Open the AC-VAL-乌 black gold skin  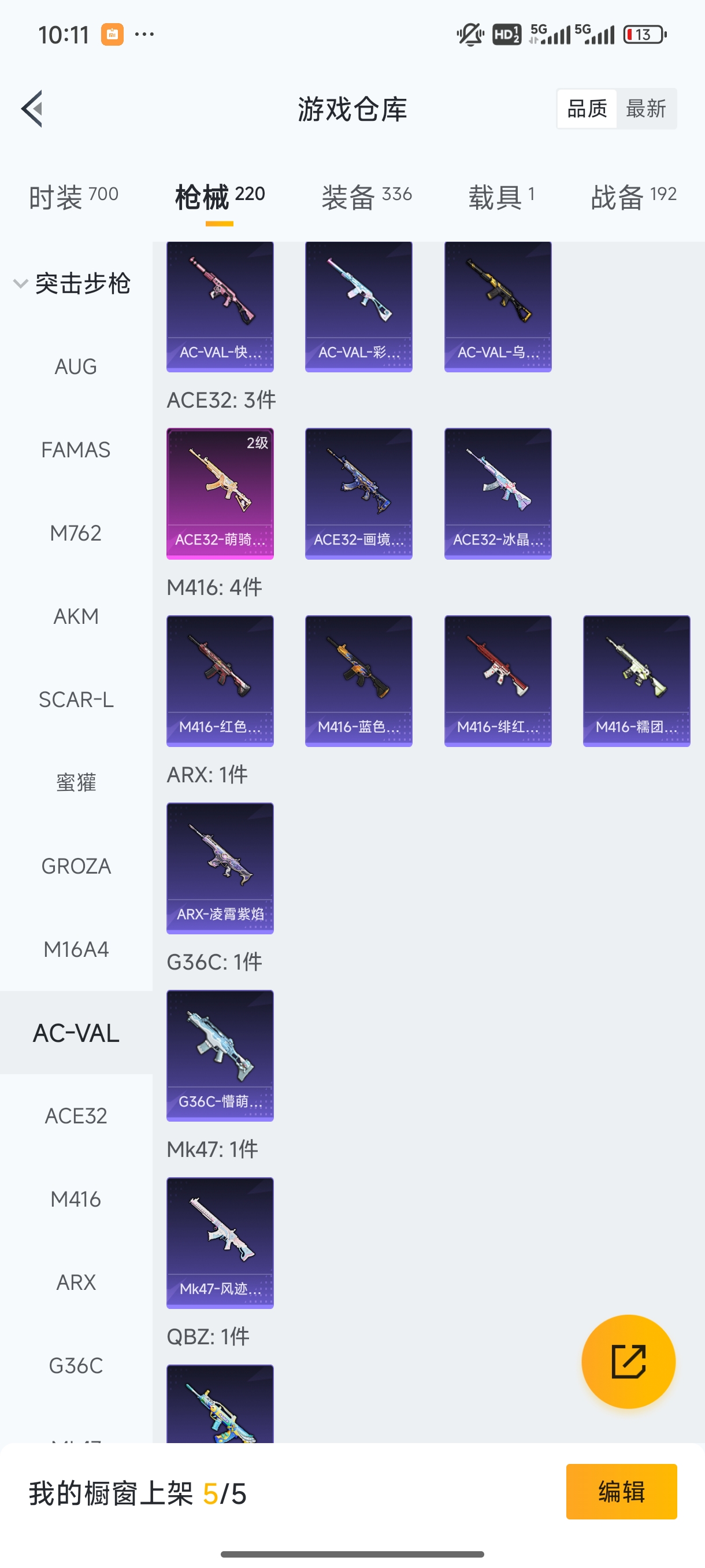(498, 306)
